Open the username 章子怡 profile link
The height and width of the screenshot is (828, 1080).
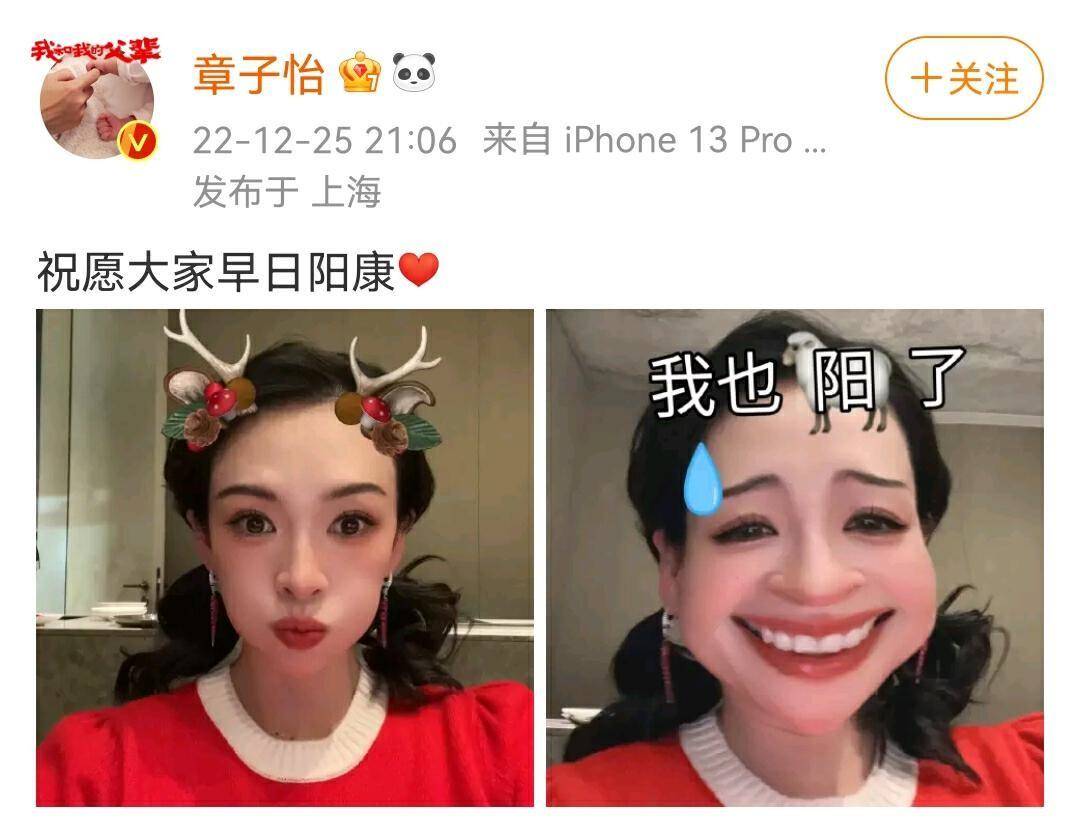coord(259,76)
